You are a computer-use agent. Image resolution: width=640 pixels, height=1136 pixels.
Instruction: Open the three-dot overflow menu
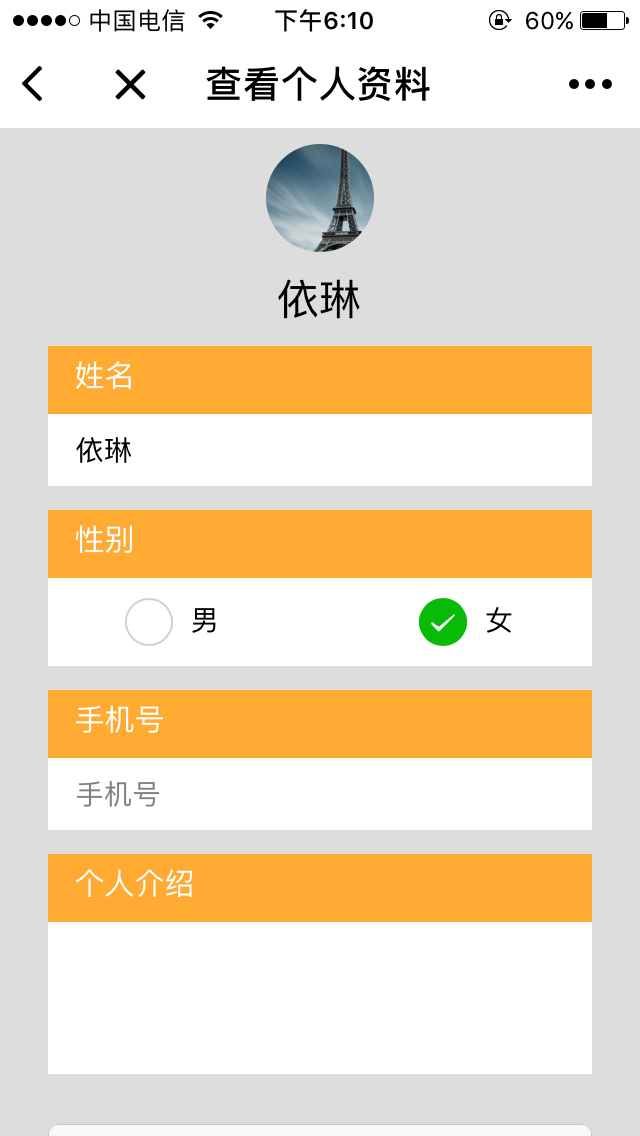(x=591, y=85)
